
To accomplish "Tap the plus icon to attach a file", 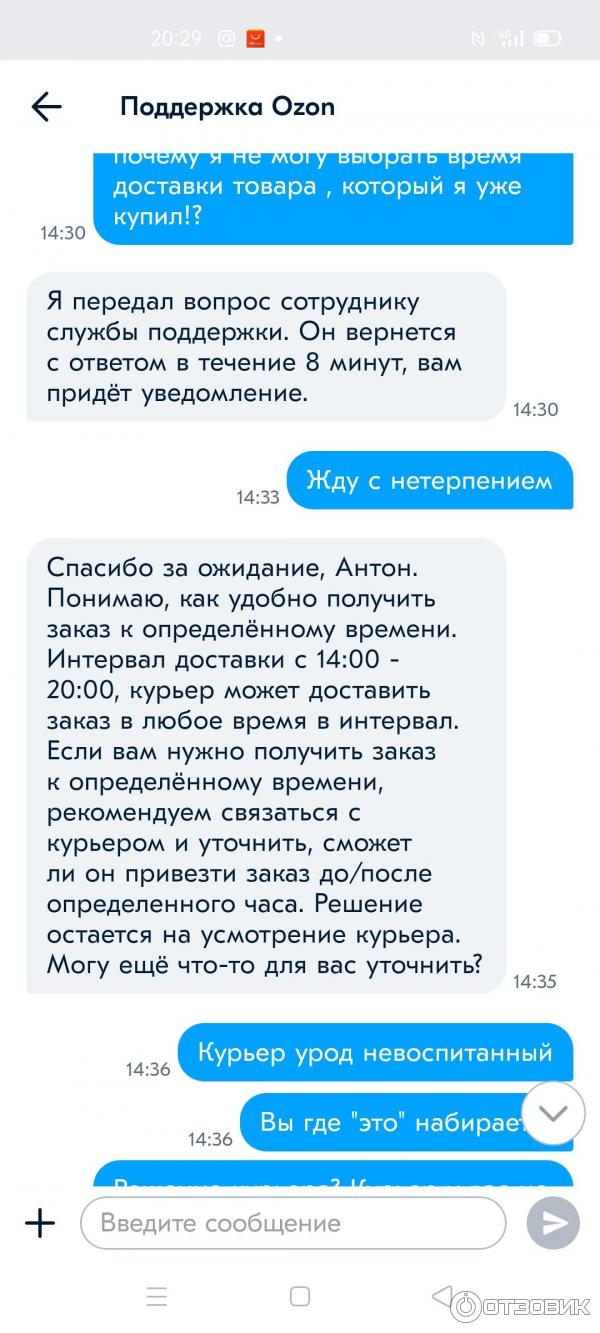I will 40,1222.
